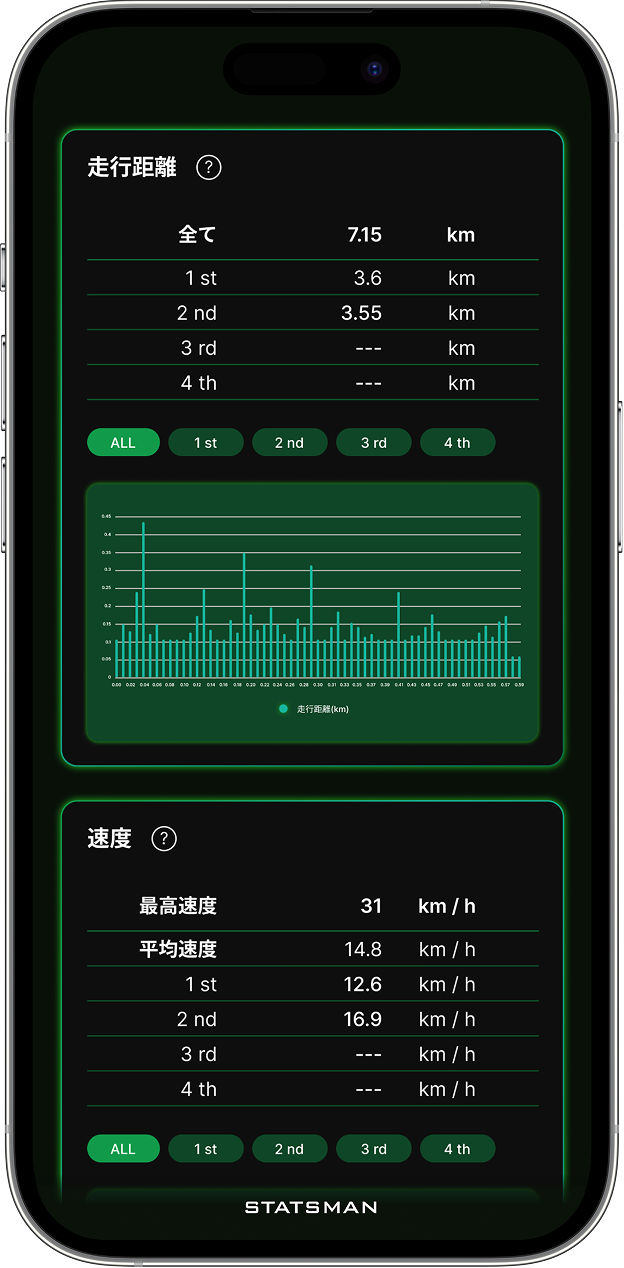Select the ALL chip under 走行距離
Viewport: 624px width, 1268px height.
[x=123, y=442]
